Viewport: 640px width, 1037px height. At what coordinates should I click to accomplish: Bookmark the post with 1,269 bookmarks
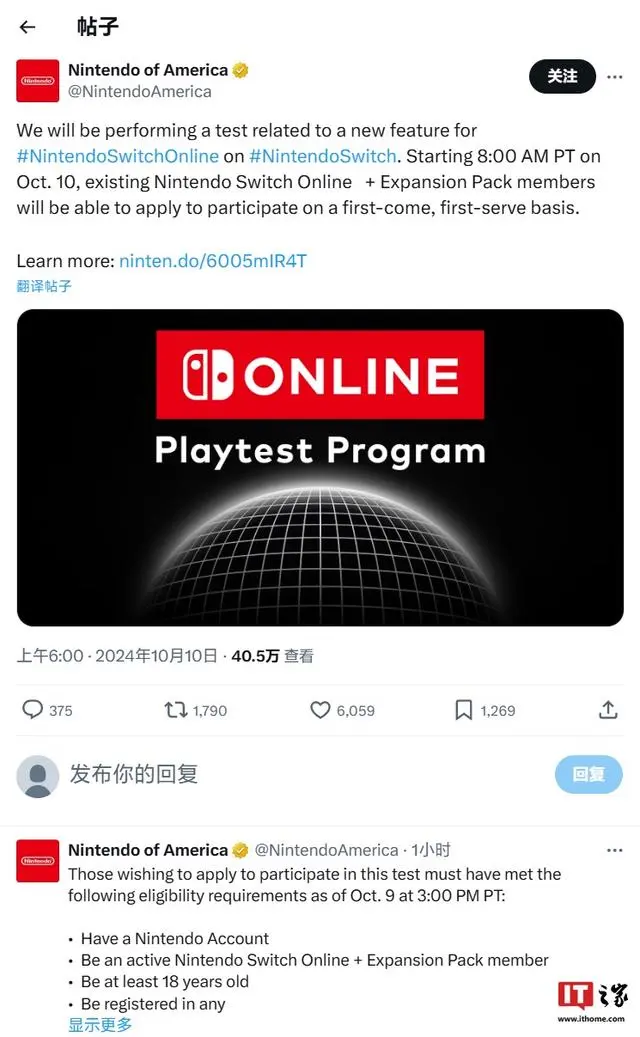click(x=485, y=710)
